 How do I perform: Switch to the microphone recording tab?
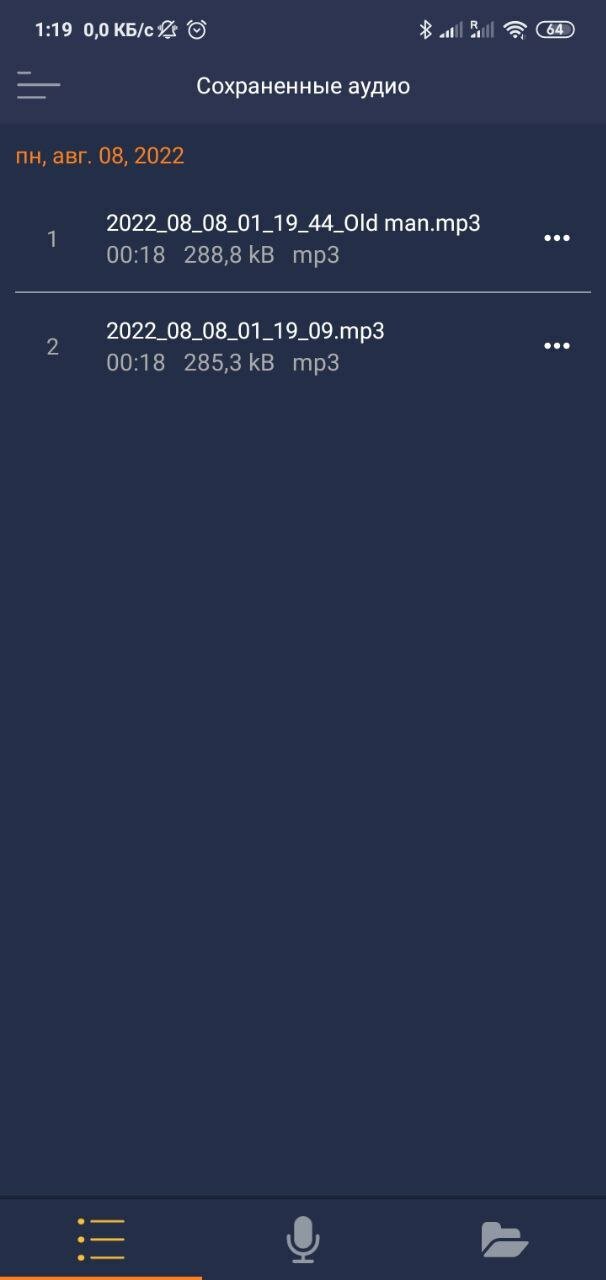click(x=302, y=1240)
